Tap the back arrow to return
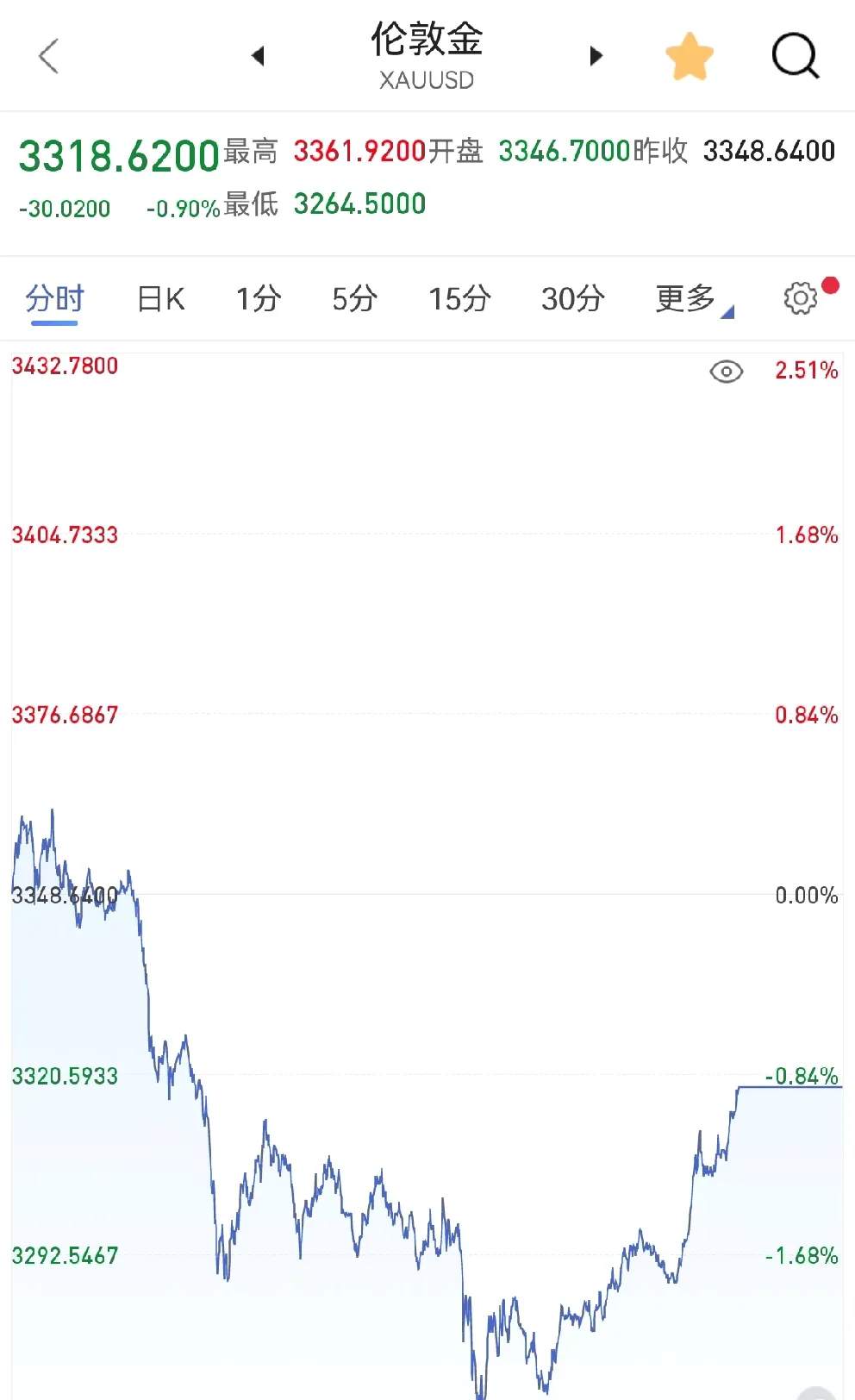This screenshot has height=1400, width=855. (x=49, y=55)
